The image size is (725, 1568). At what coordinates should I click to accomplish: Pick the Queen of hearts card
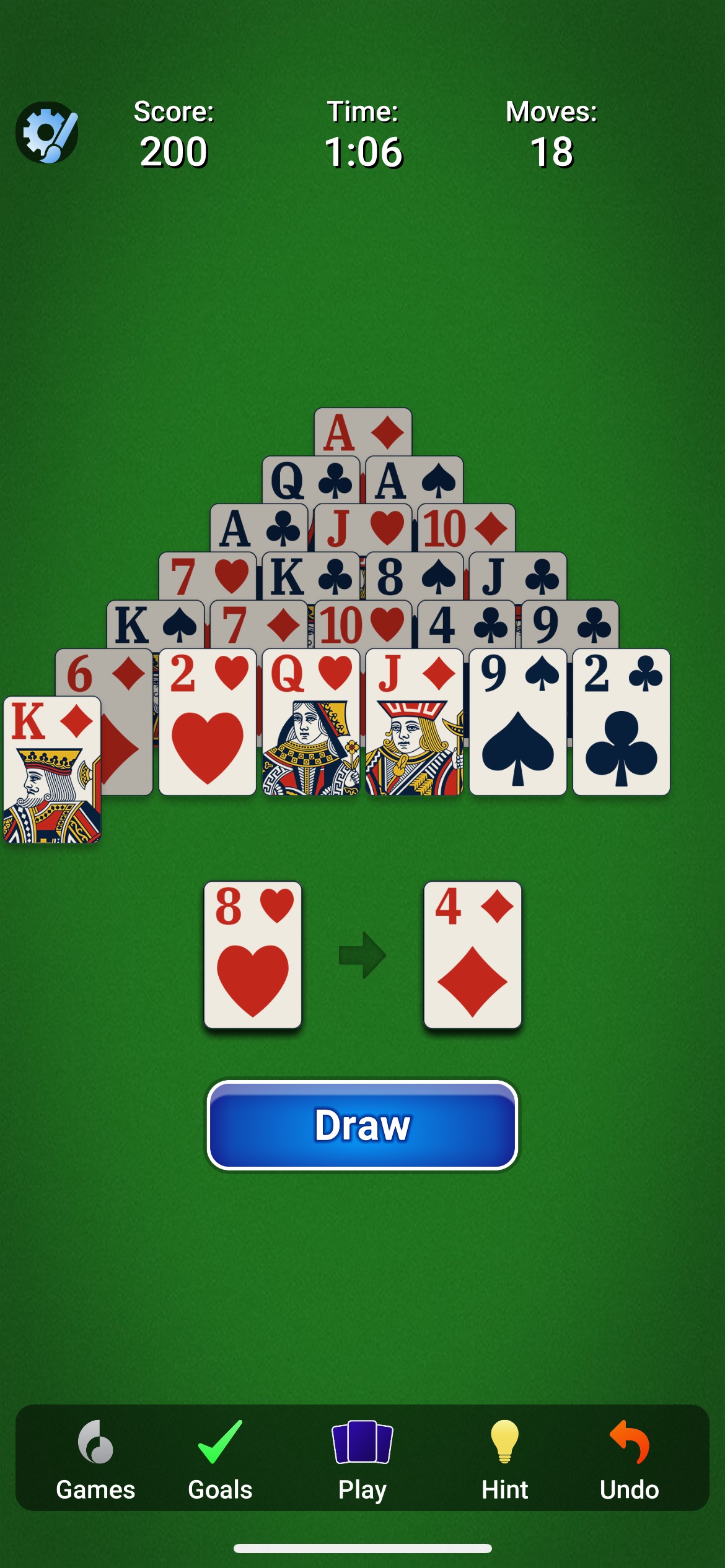pos(311,722)
